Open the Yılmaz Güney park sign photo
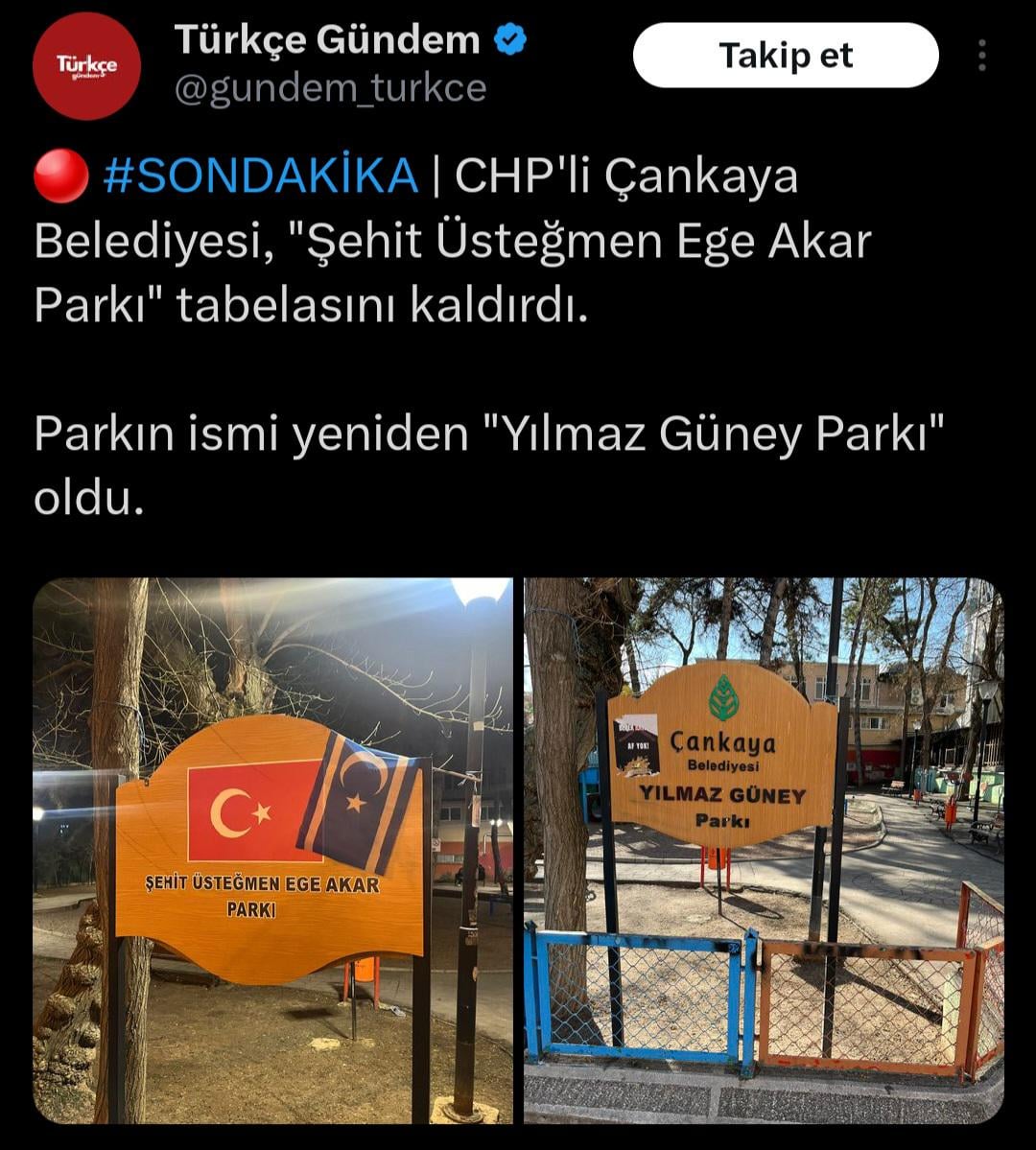Viewport: 1036px width, 1150px height. point(764,850)
